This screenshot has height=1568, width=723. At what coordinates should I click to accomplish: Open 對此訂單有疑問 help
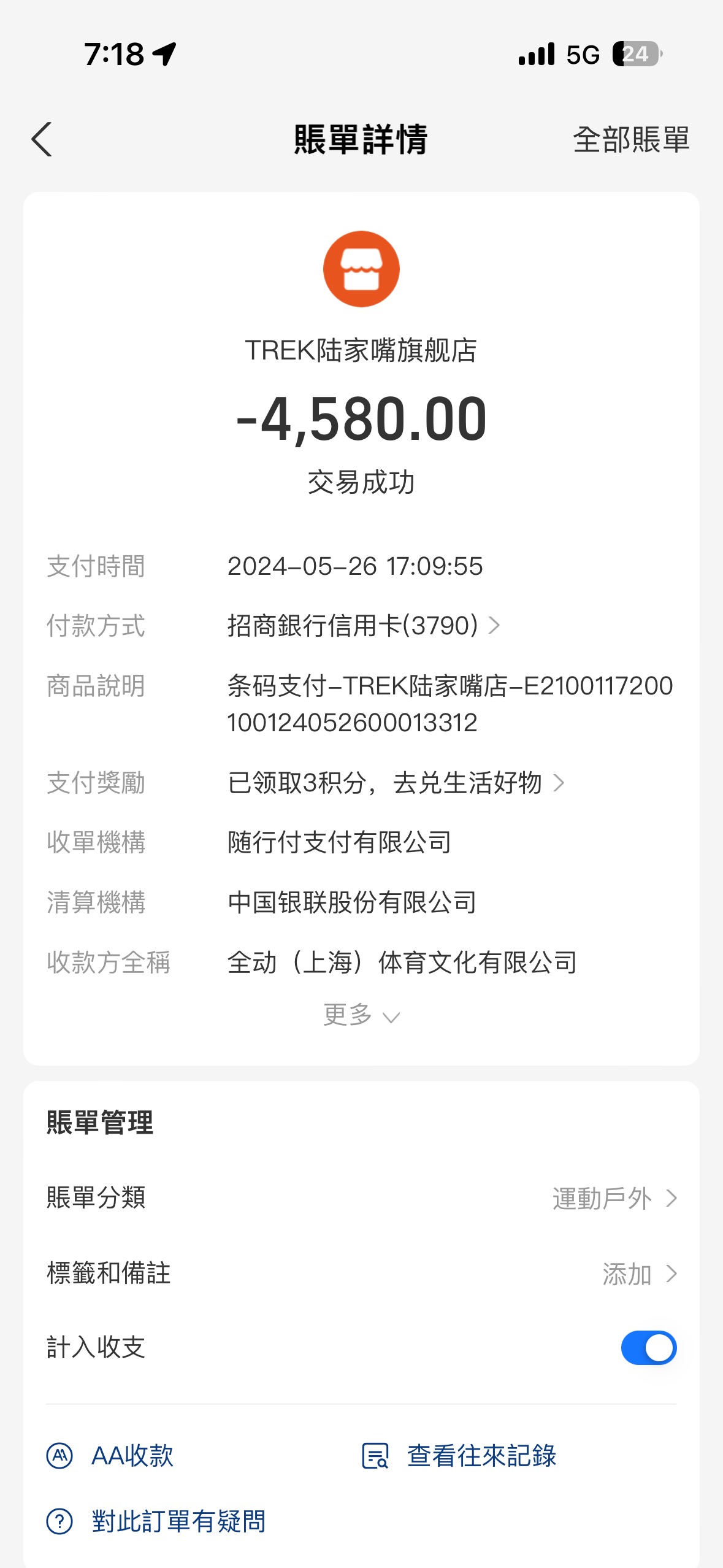[x=156, y=1521]
